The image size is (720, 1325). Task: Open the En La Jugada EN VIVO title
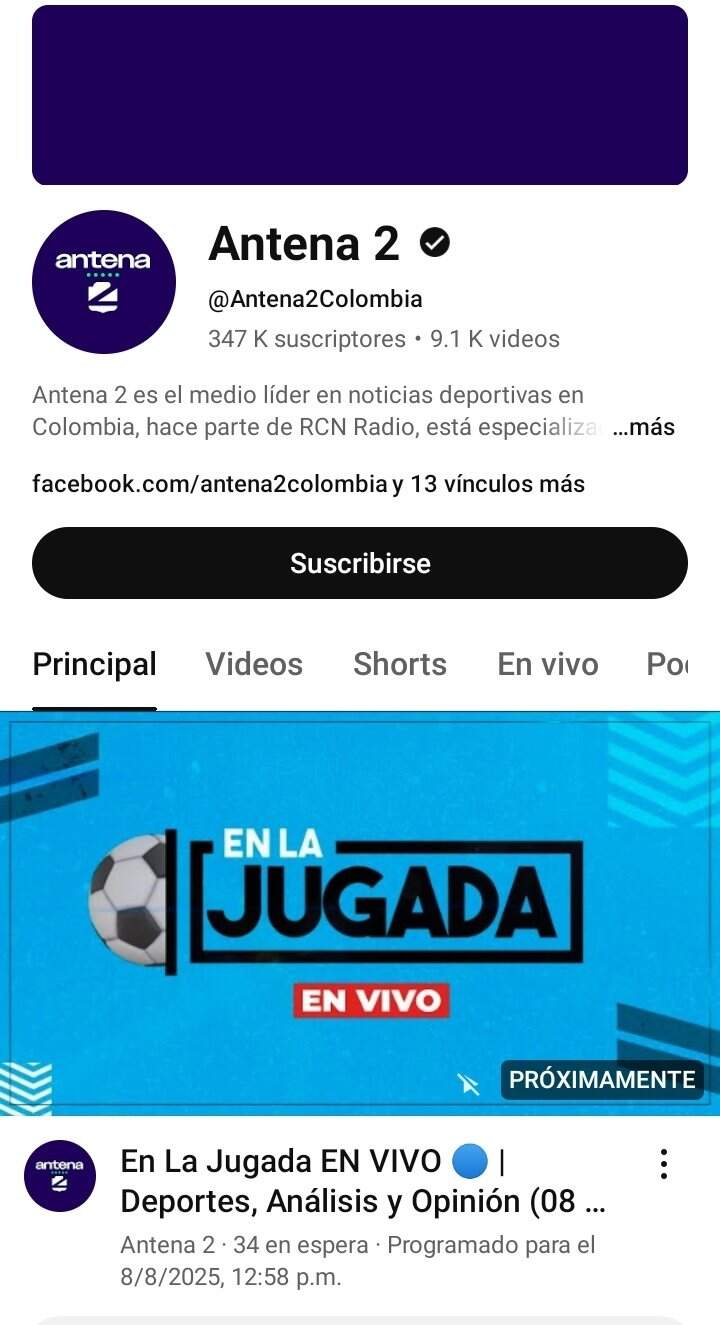pos(362,1181)
